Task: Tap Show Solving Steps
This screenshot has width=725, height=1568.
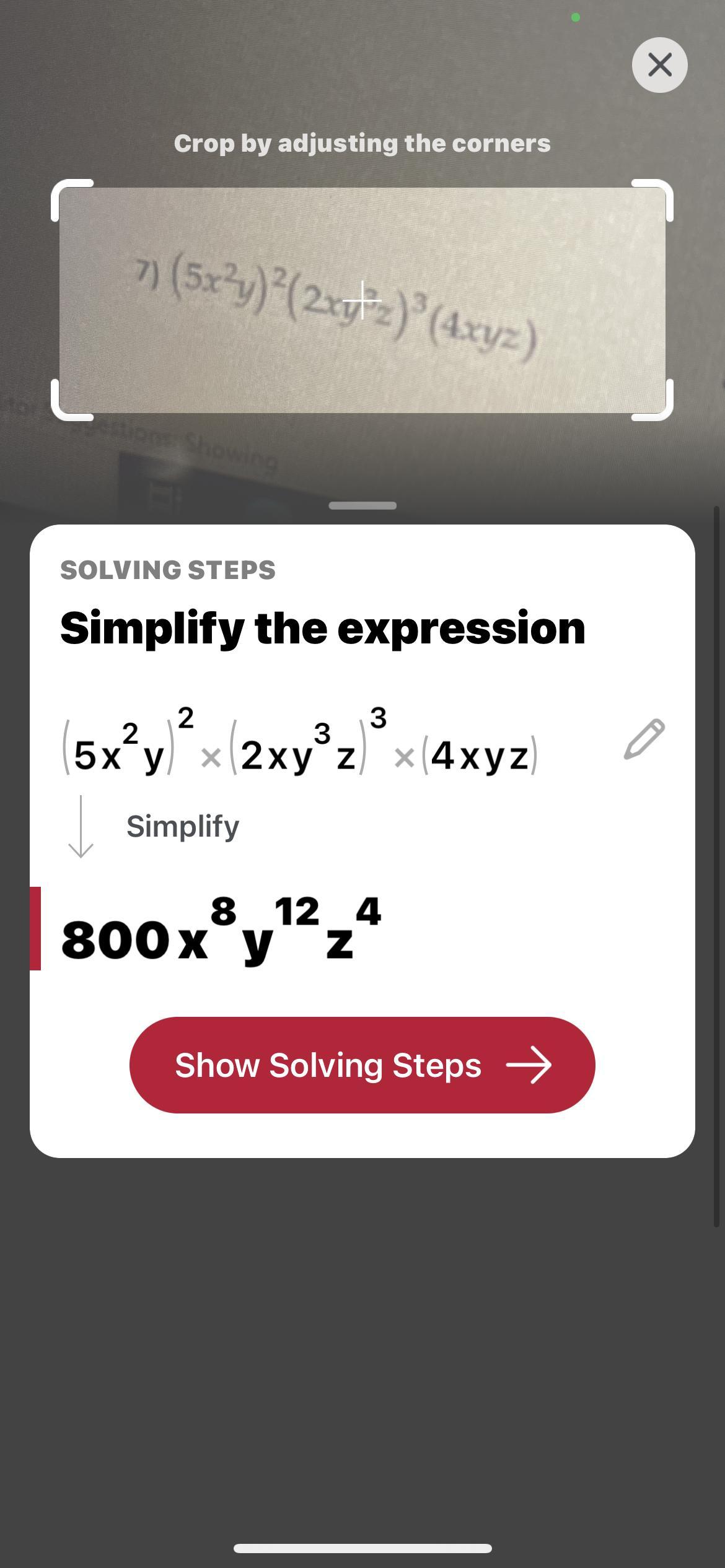Action: point(362,1065)
